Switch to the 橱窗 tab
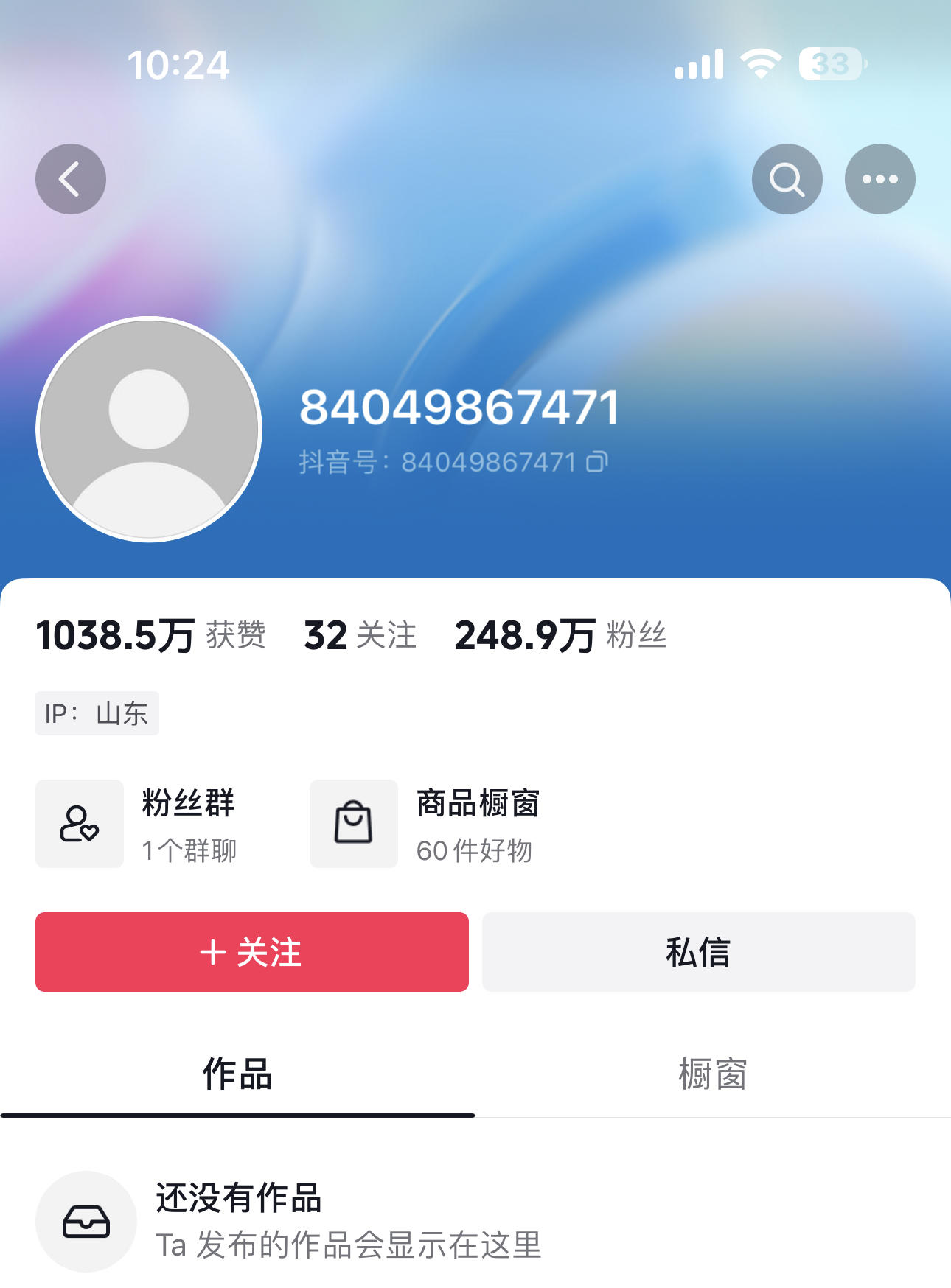 click(712, 1074)
